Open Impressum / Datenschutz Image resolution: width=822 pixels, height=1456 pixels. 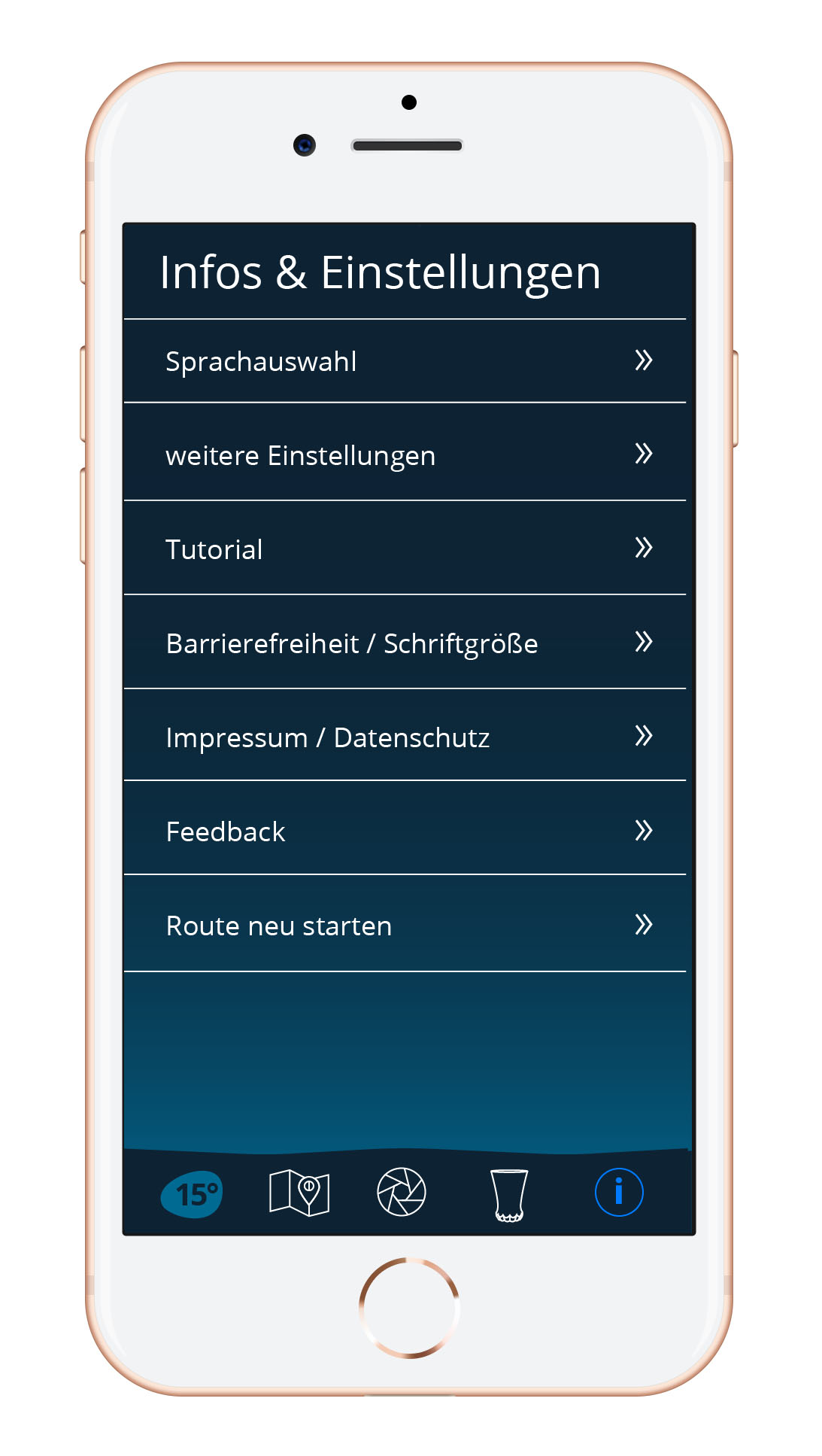click(x=405, y=735)
